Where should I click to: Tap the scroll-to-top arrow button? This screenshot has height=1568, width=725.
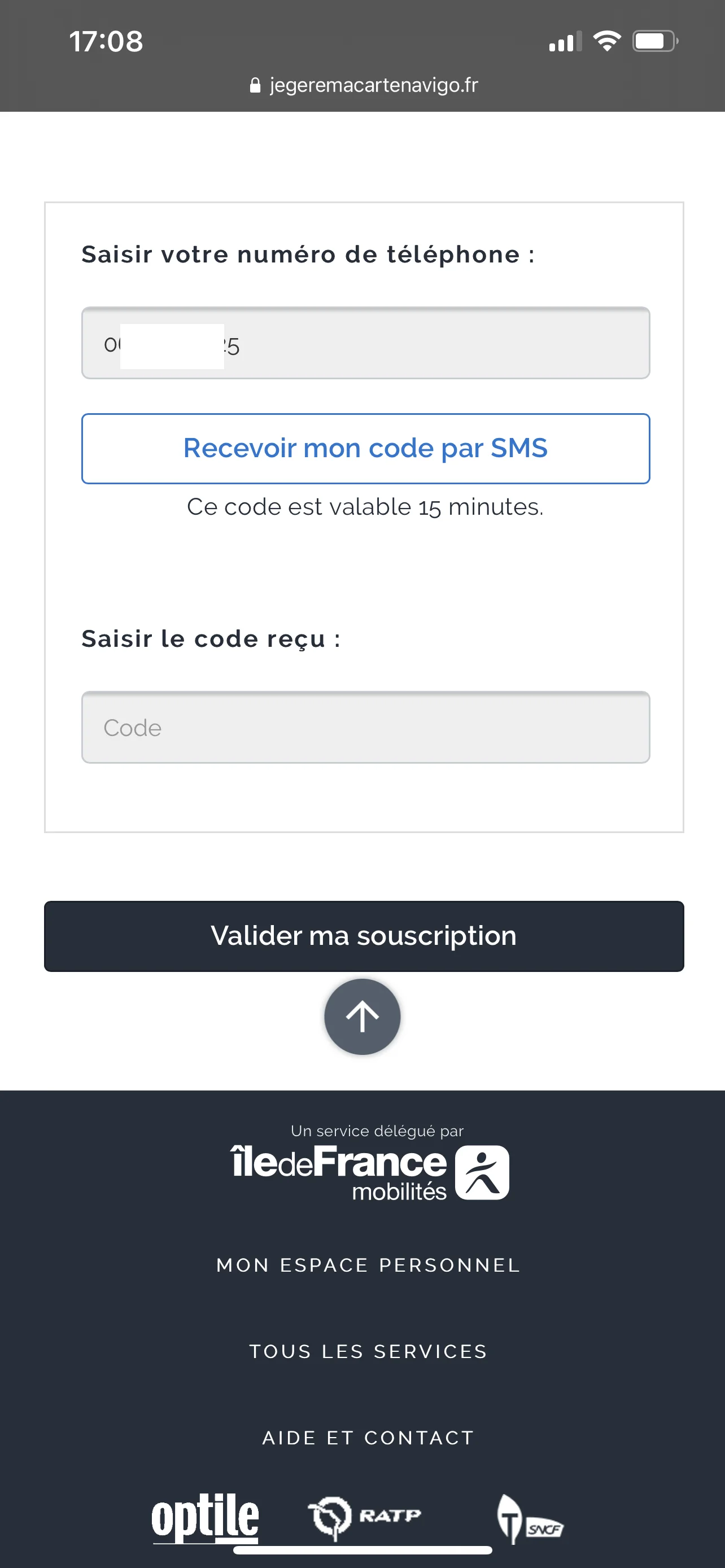[362, 1016]
